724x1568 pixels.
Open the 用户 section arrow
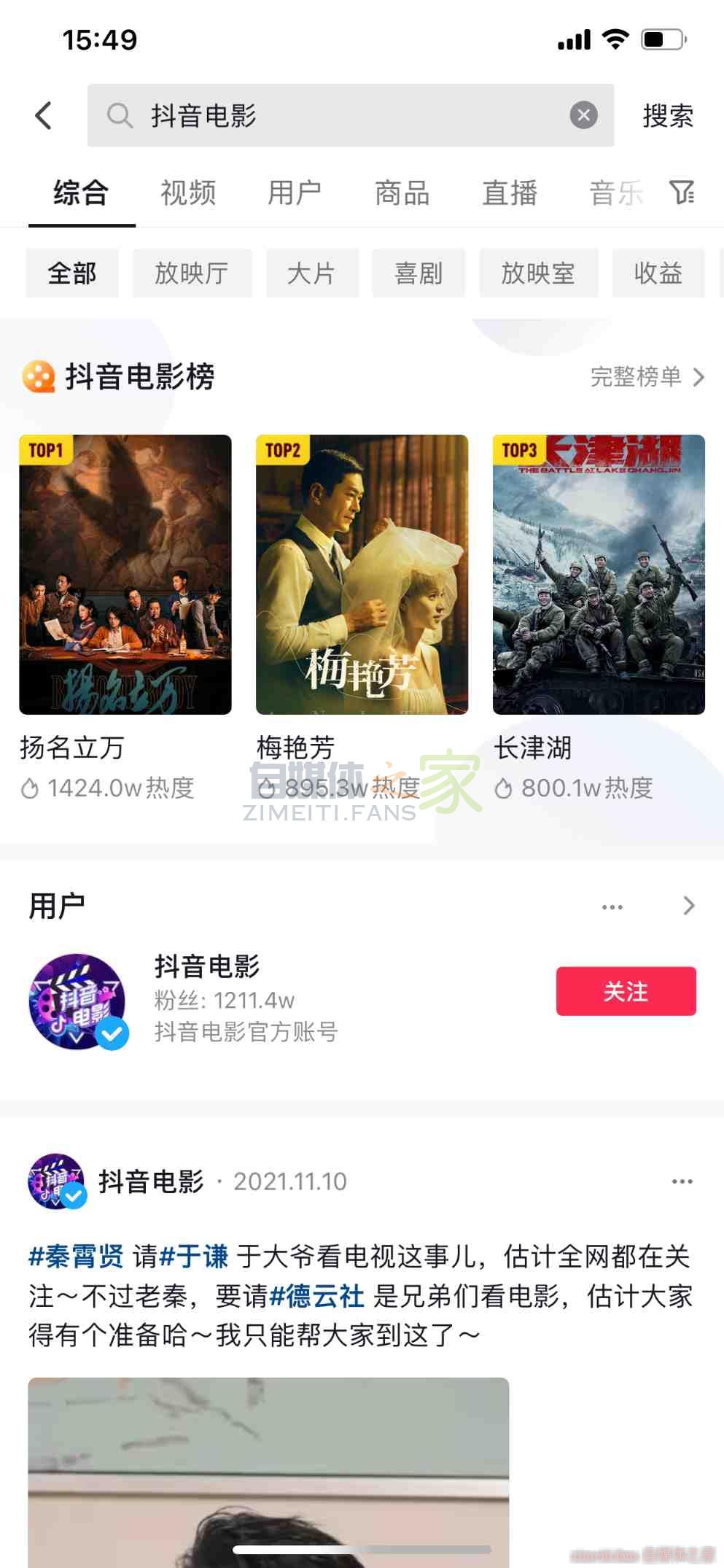coord(688,906)
